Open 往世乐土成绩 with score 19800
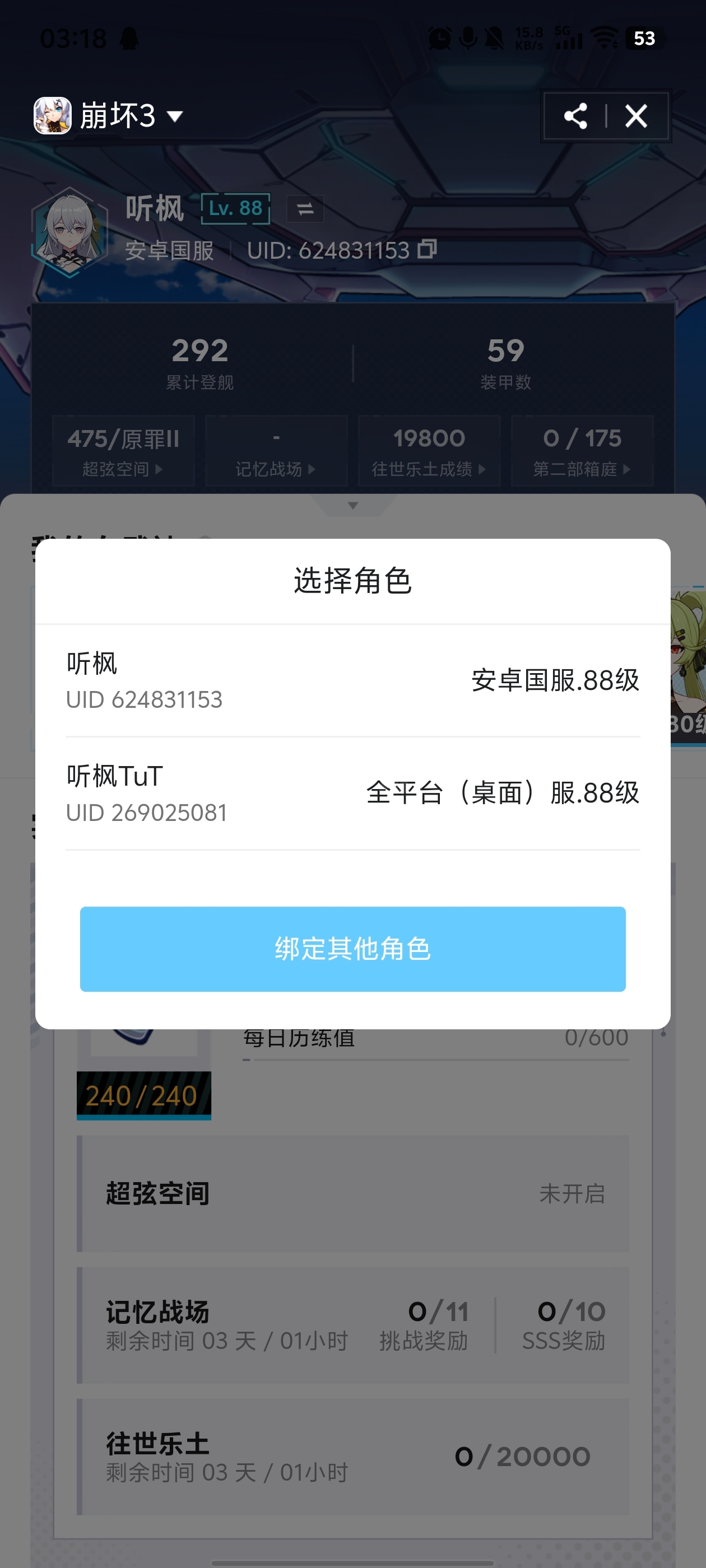The image size is (706, 1568). (429, 450)
